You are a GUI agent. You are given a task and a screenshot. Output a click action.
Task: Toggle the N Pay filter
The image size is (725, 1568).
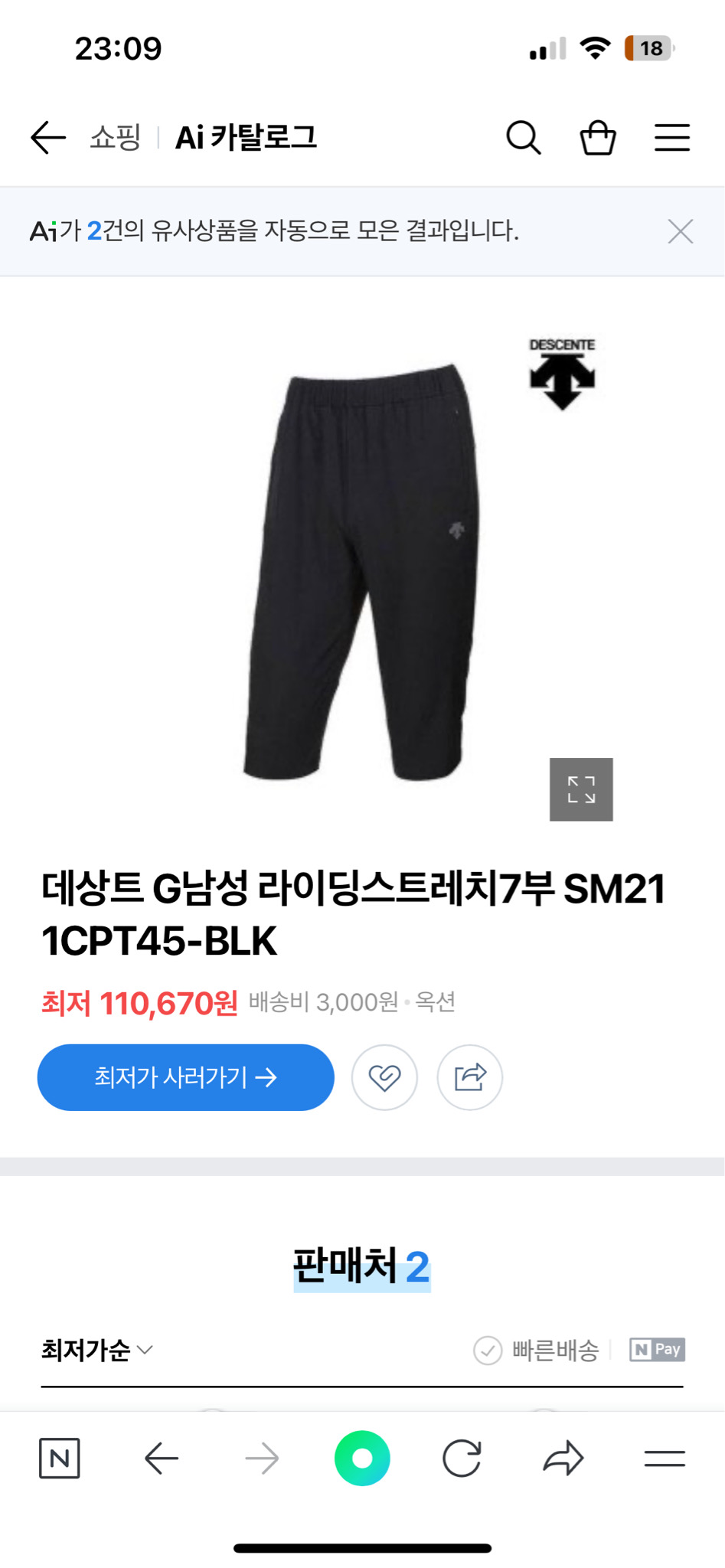[658, 1349]
